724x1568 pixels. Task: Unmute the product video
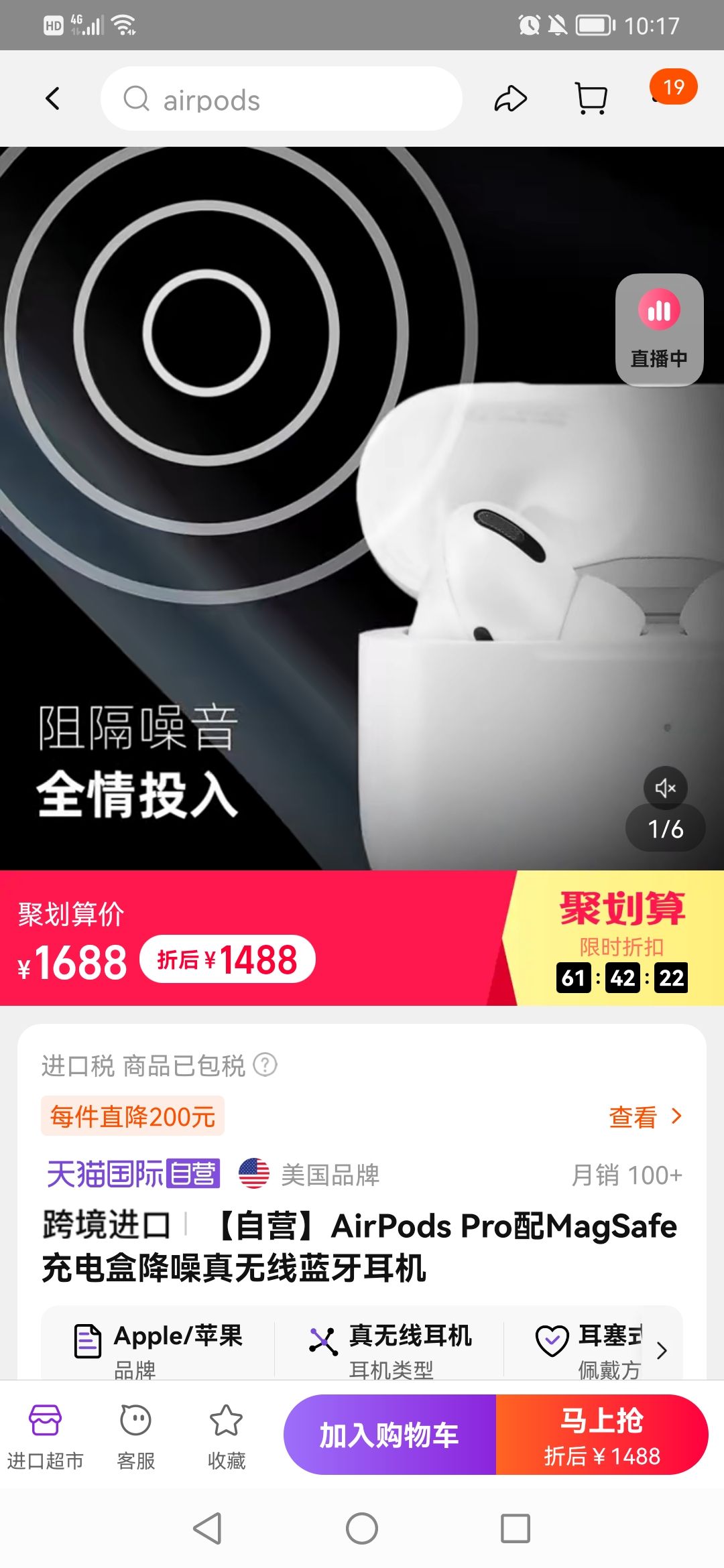tap(665, 787)
